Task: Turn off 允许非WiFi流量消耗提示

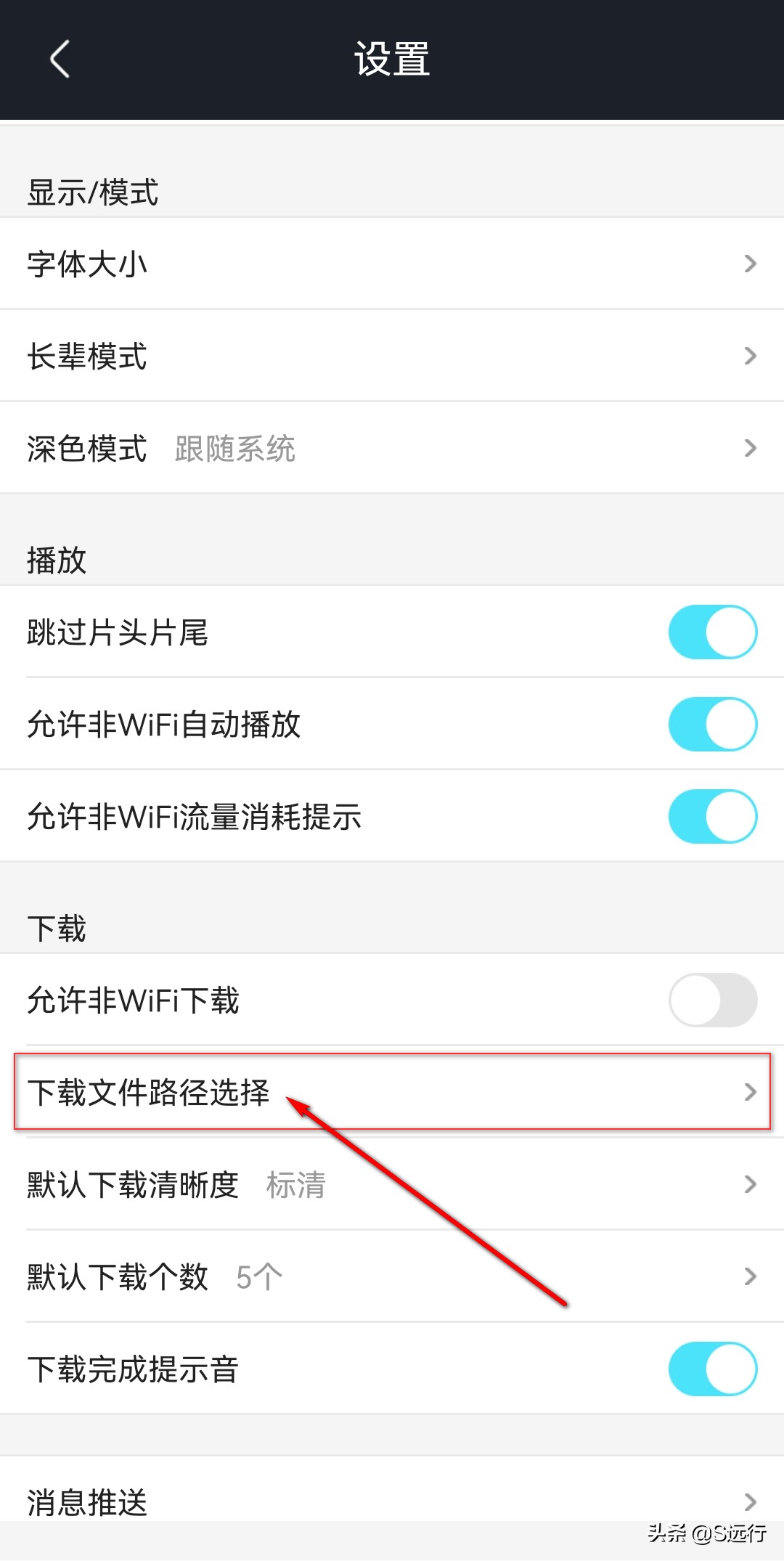Action: [712, 817]
